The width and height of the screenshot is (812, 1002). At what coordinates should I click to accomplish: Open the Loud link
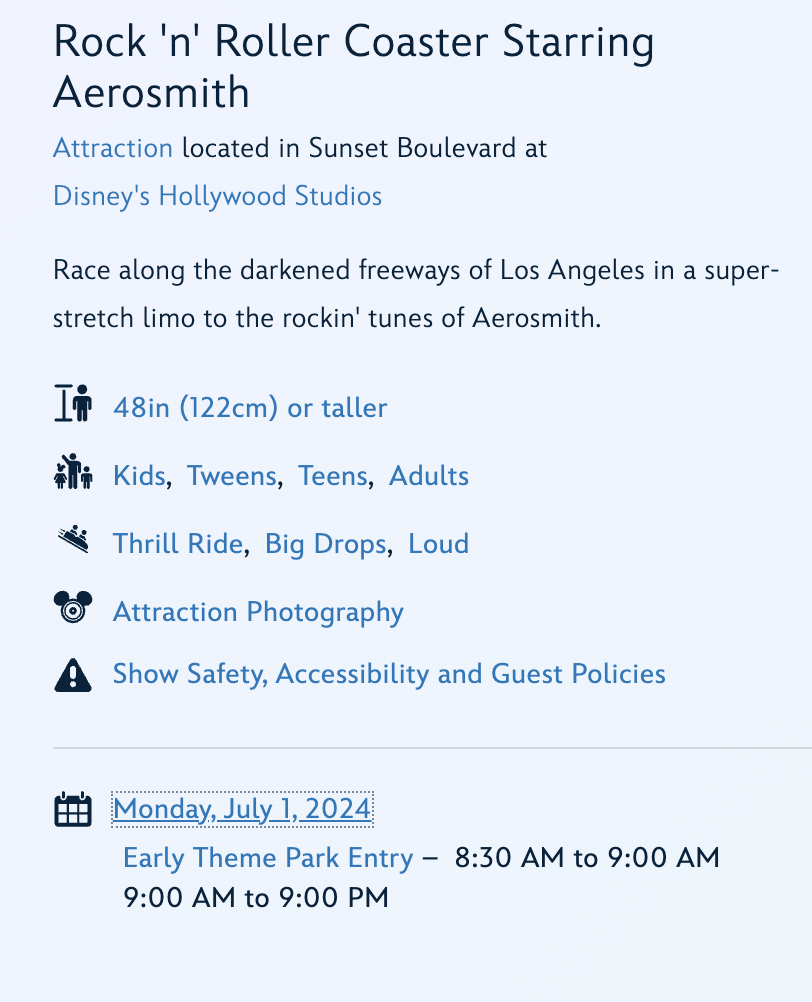438,544
